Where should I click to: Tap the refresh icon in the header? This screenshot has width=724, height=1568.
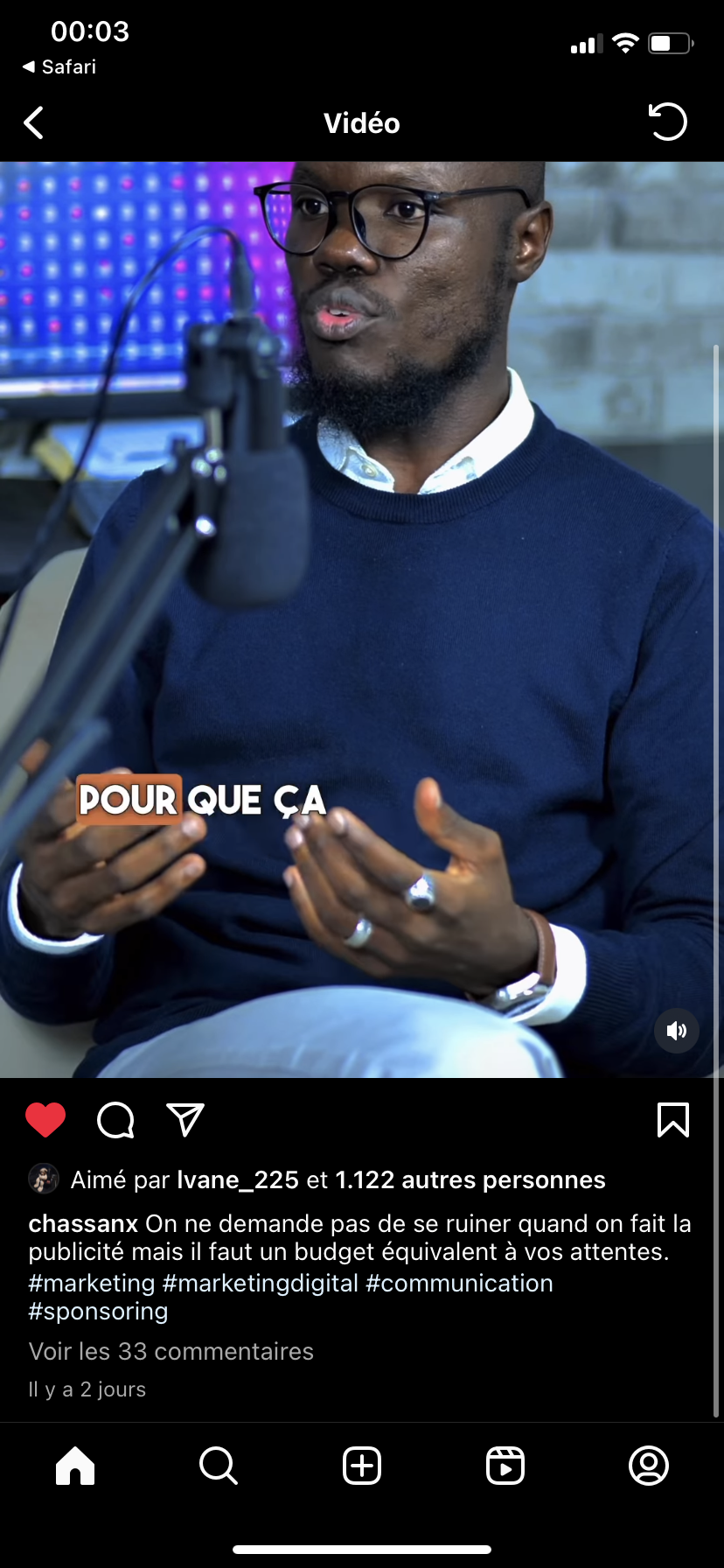pos(668,122)
